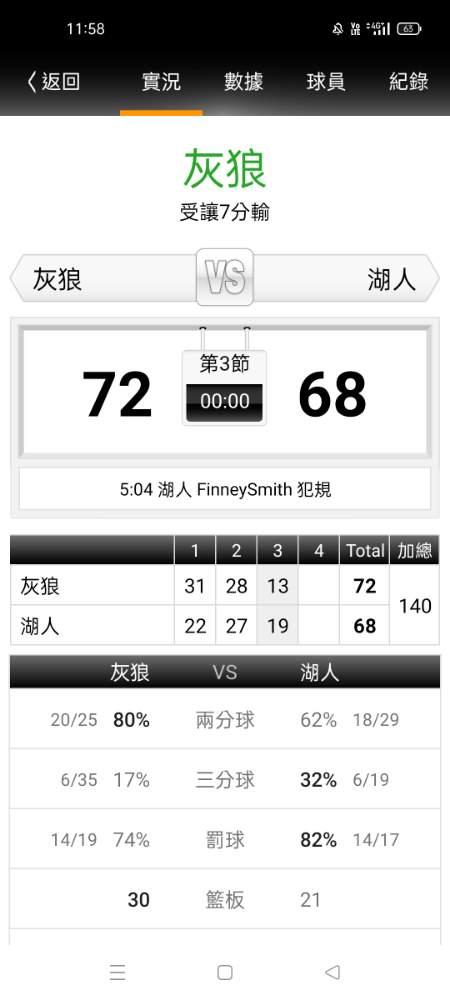Go back with the 返回 button

pyautogui.click(x=53, y=82)
